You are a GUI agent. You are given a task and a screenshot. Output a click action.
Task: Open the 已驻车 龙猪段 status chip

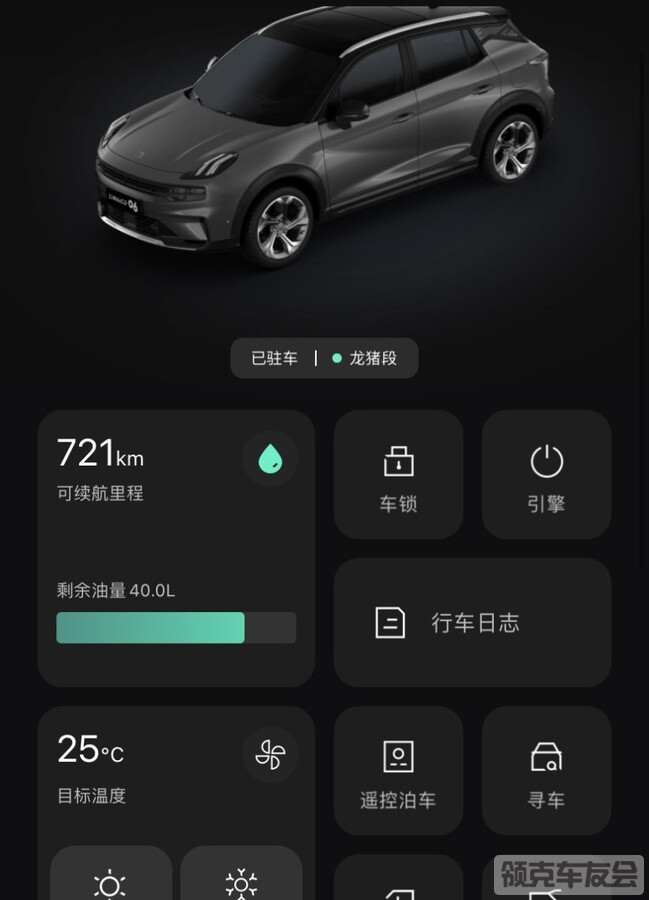[324, 358]
